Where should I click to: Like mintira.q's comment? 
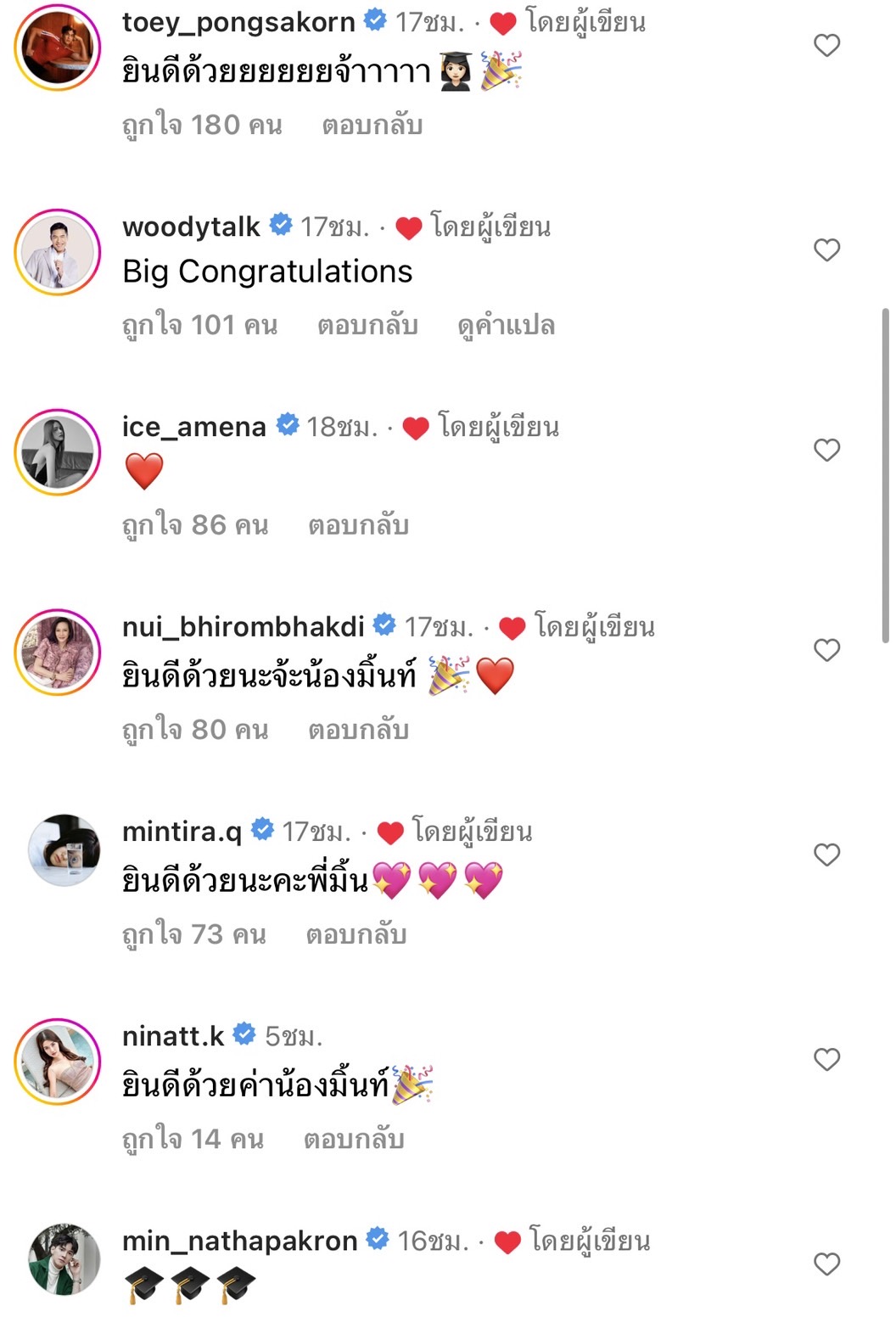coord(826,855)
